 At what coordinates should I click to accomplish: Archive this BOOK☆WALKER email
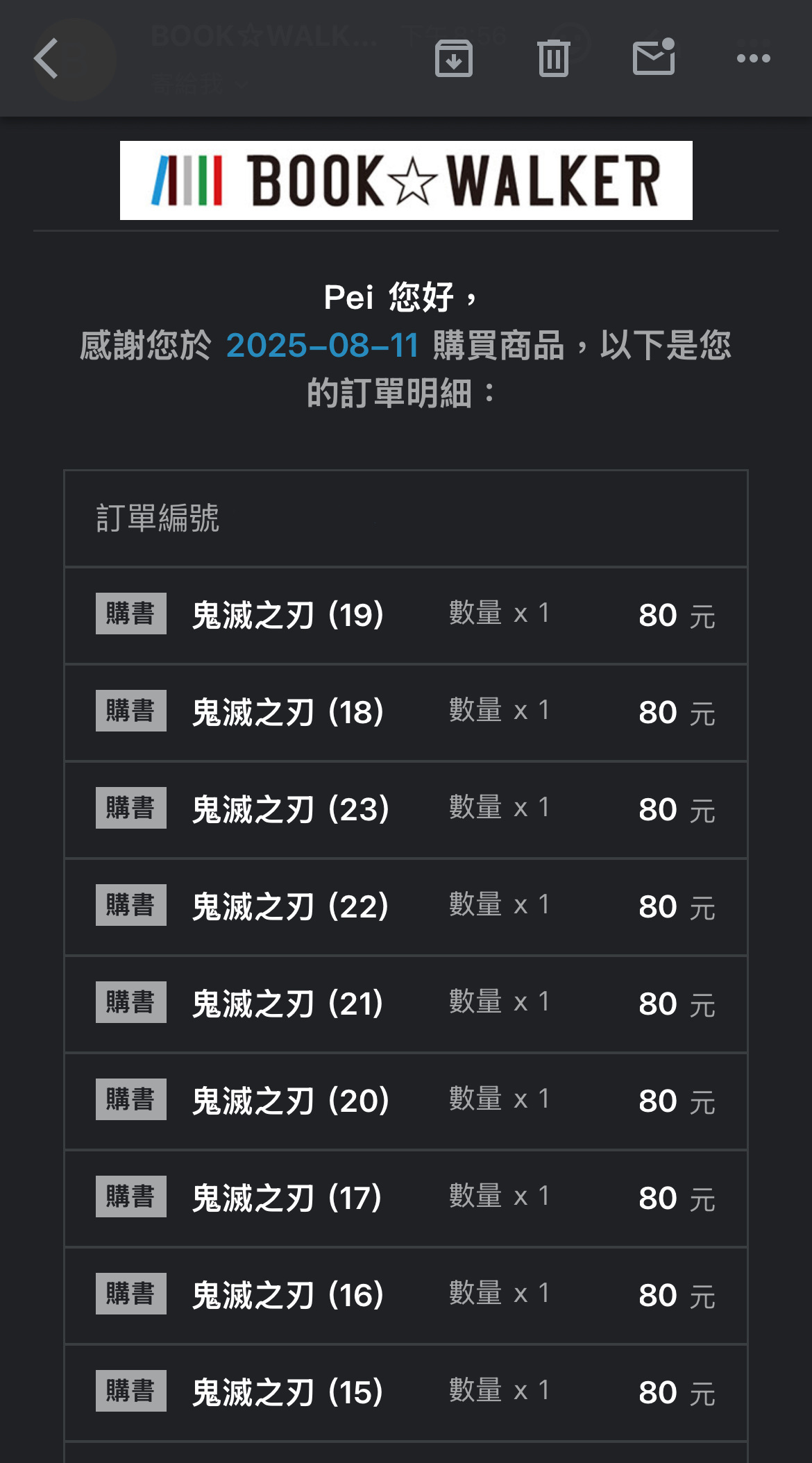point(454,59)
